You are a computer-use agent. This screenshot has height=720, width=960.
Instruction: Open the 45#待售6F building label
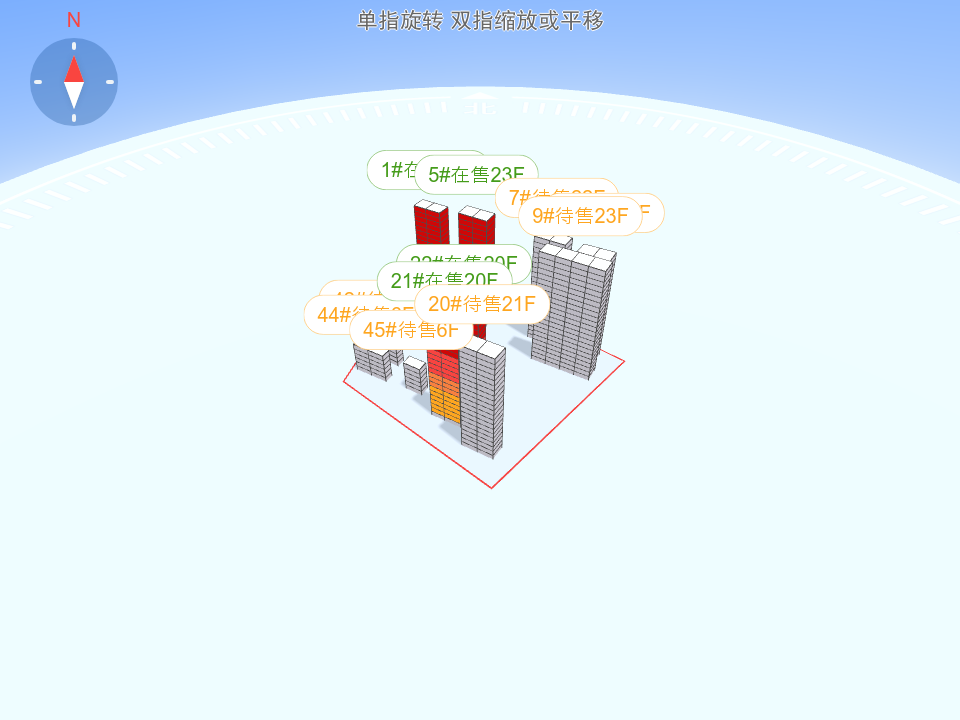click(410, 330)
